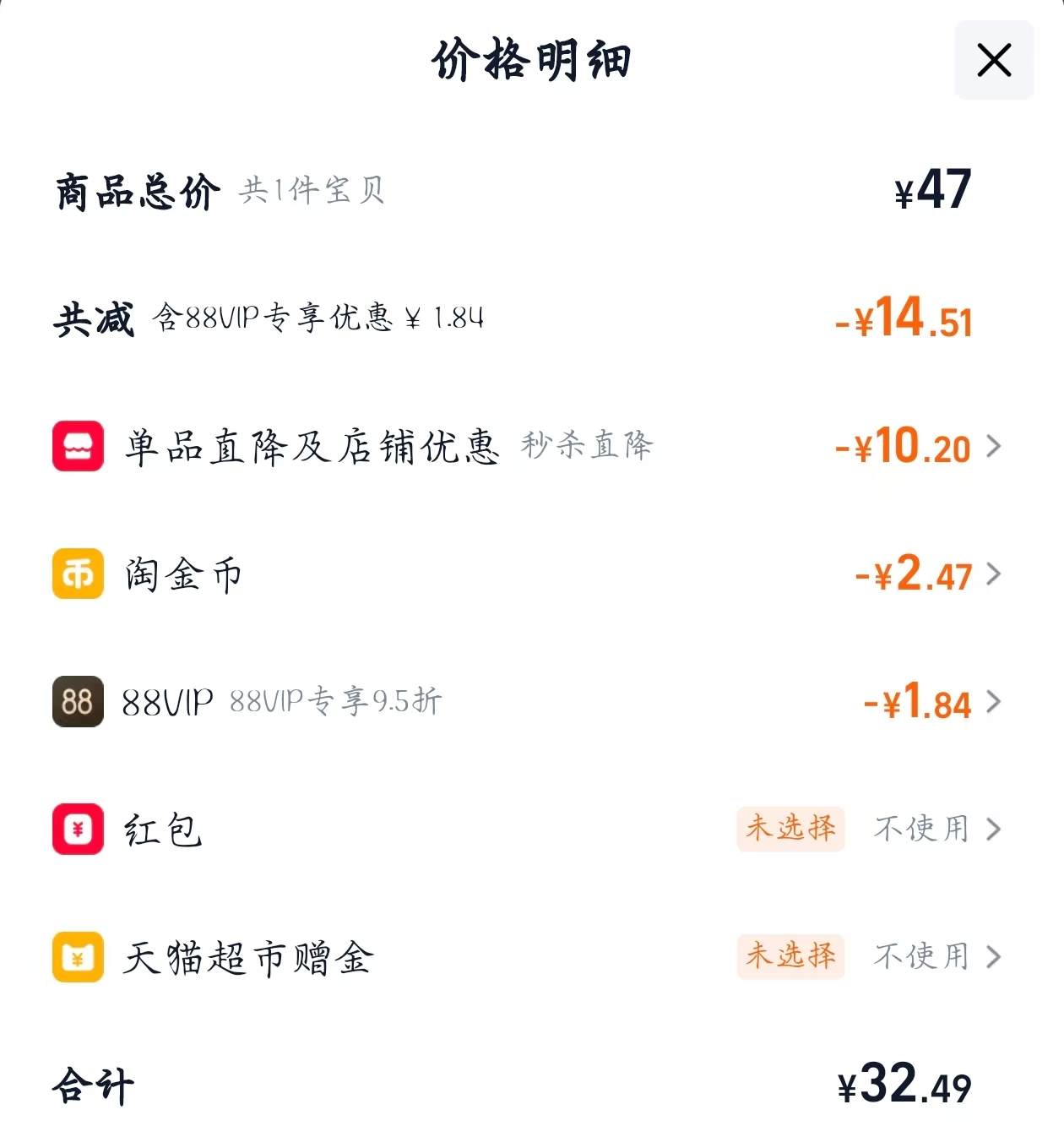Click 未选择 badge on 天猫超市赠金 row
Image resolution: width=1064 pixels, height=1137 pixels.
point(790,957)
